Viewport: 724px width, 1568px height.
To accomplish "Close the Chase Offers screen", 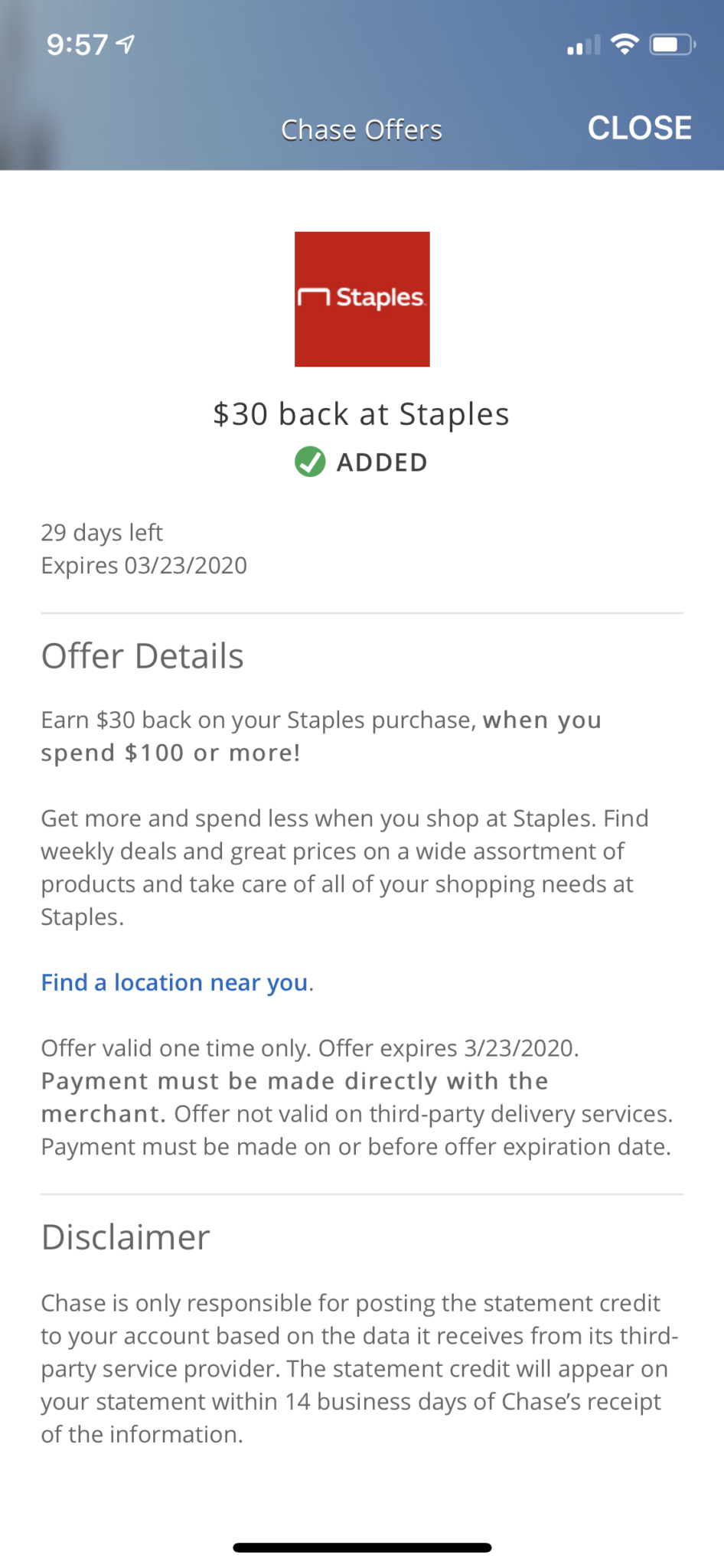I will click(639, 128).
